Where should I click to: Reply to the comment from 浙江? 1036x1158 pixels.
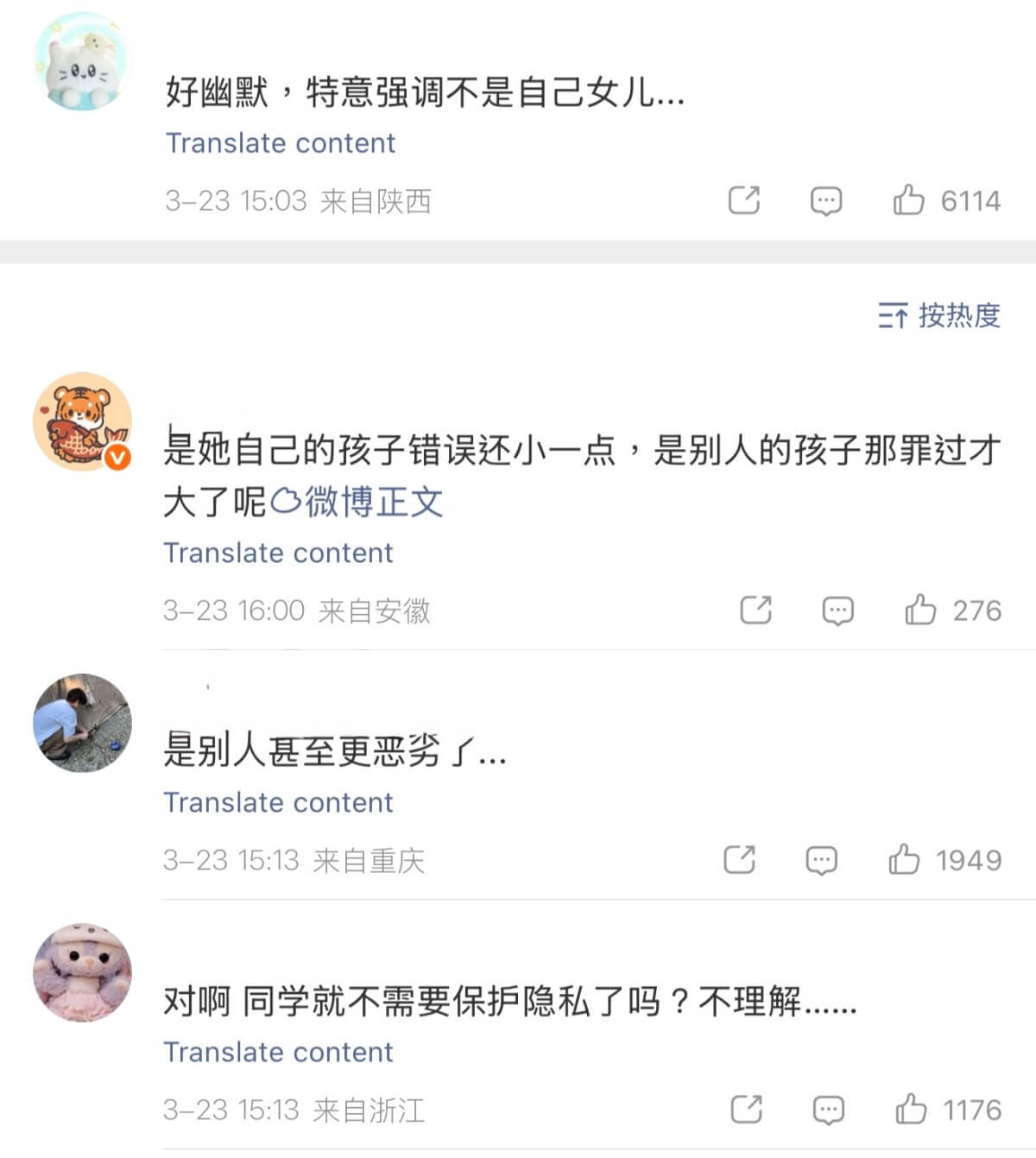(x=829, y=1111)
